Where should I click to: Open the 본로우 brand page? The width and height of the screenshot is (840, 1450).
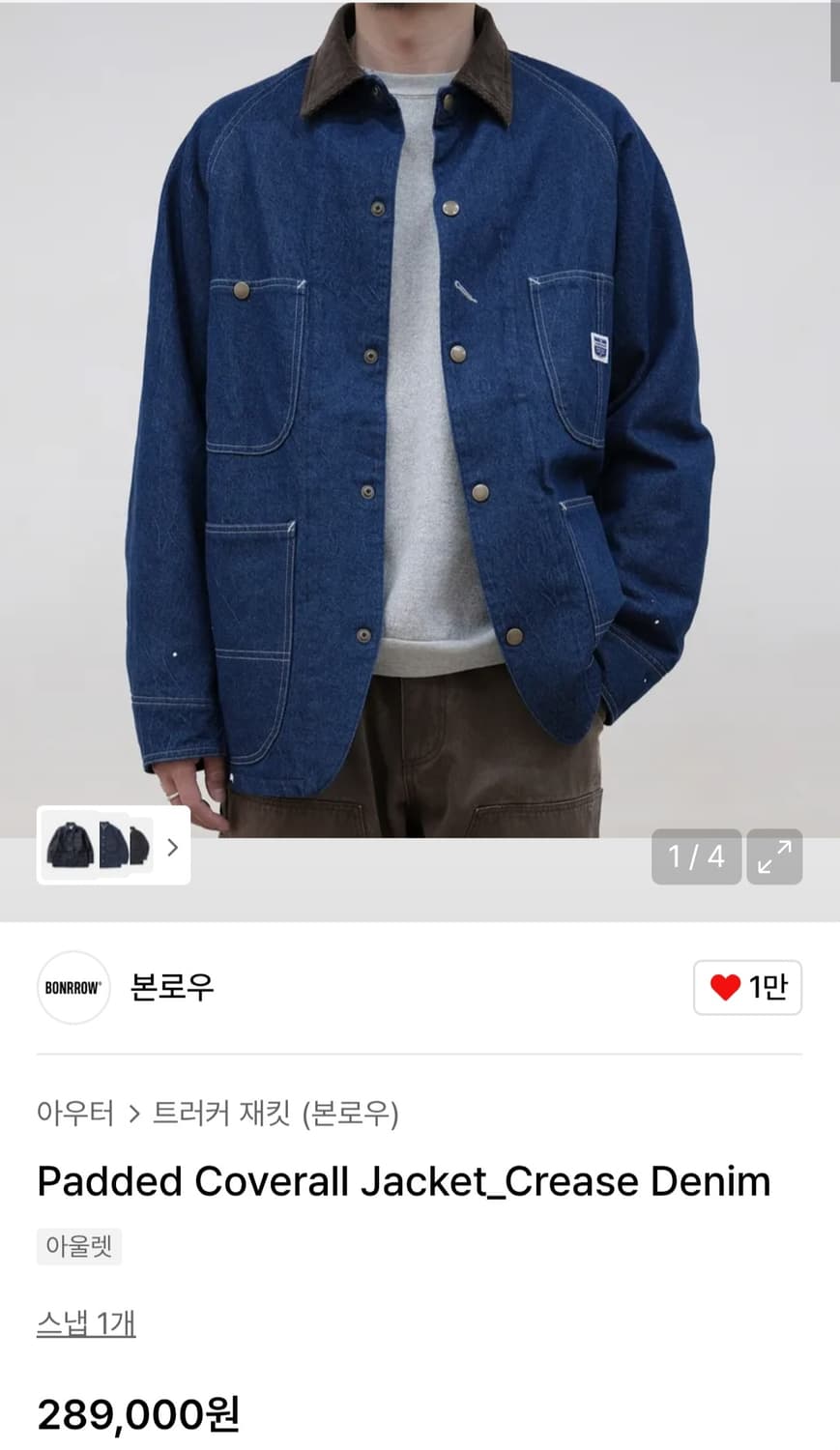(x=172, y=988)
